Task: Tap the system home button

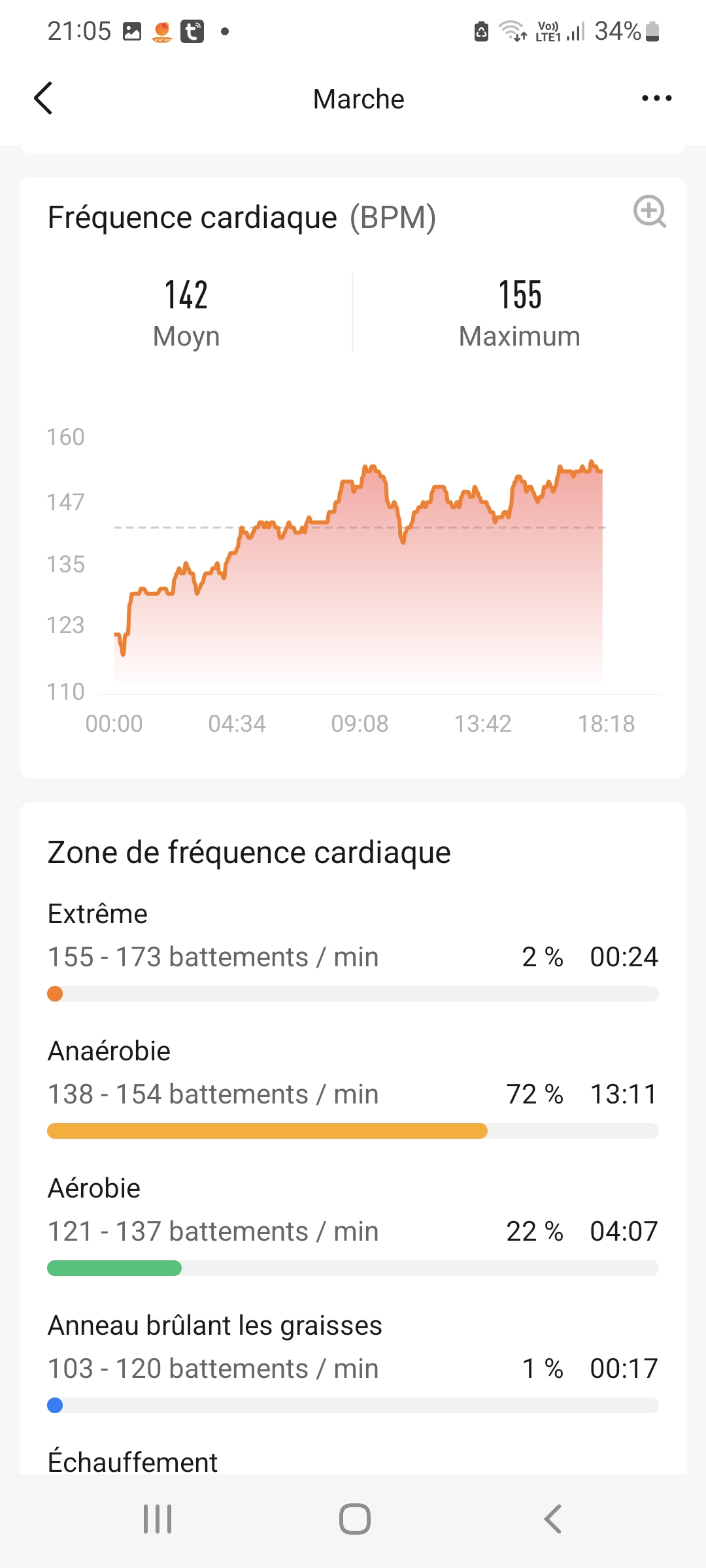Action: (354, 1518)
